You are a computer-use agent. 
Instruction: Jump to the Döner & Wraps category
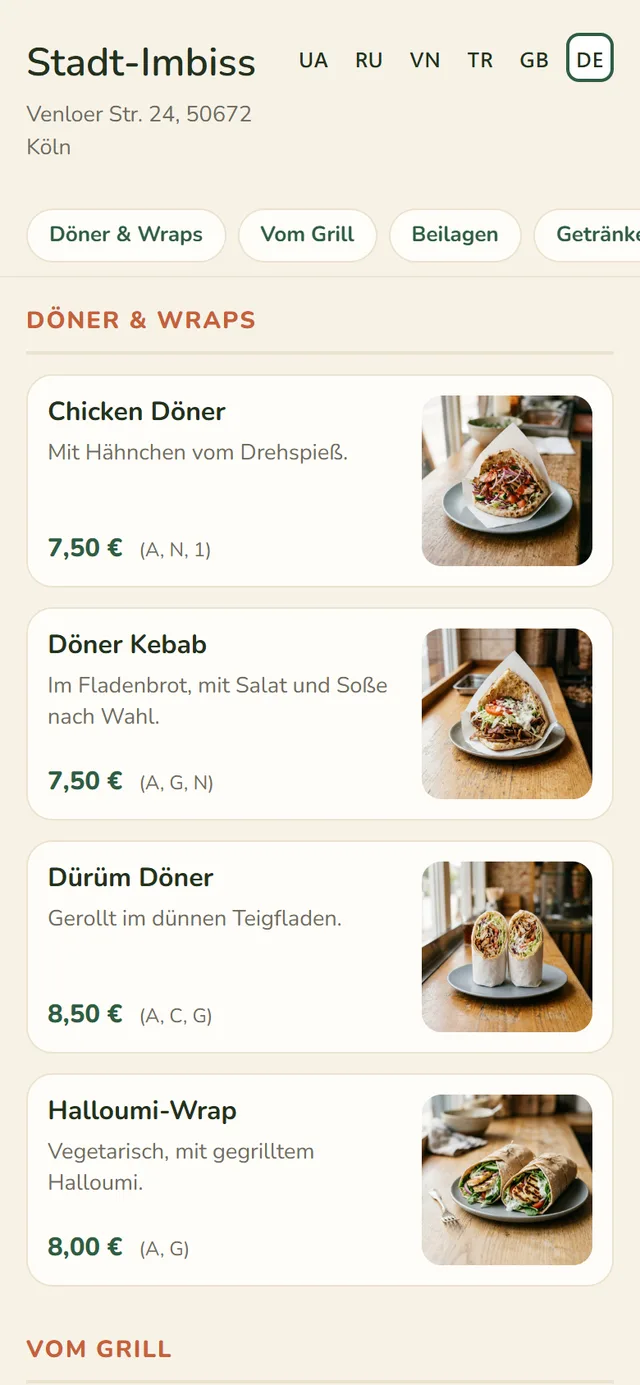click(126, 235)
